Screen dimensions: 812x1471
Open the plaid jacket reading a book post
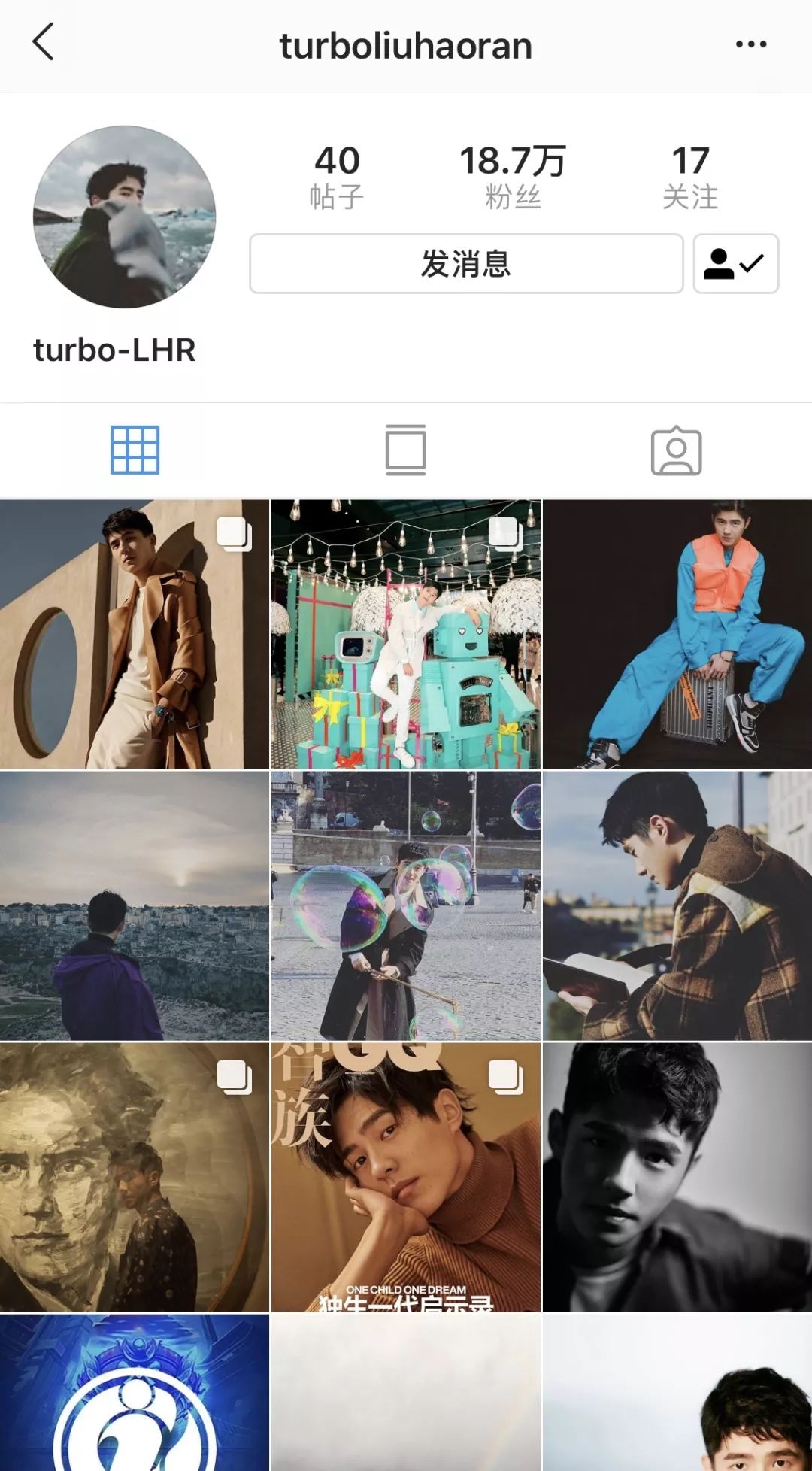point(677,905)
